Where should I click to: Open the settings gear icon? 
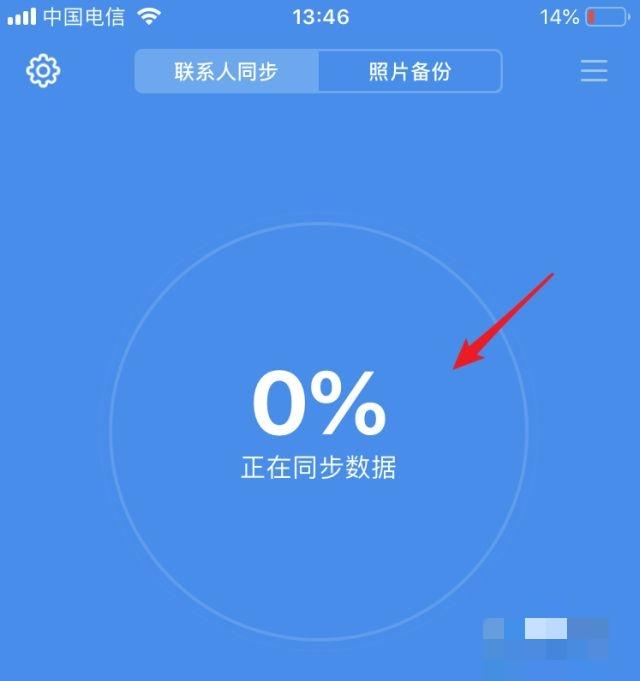click(x=44, y=71)
